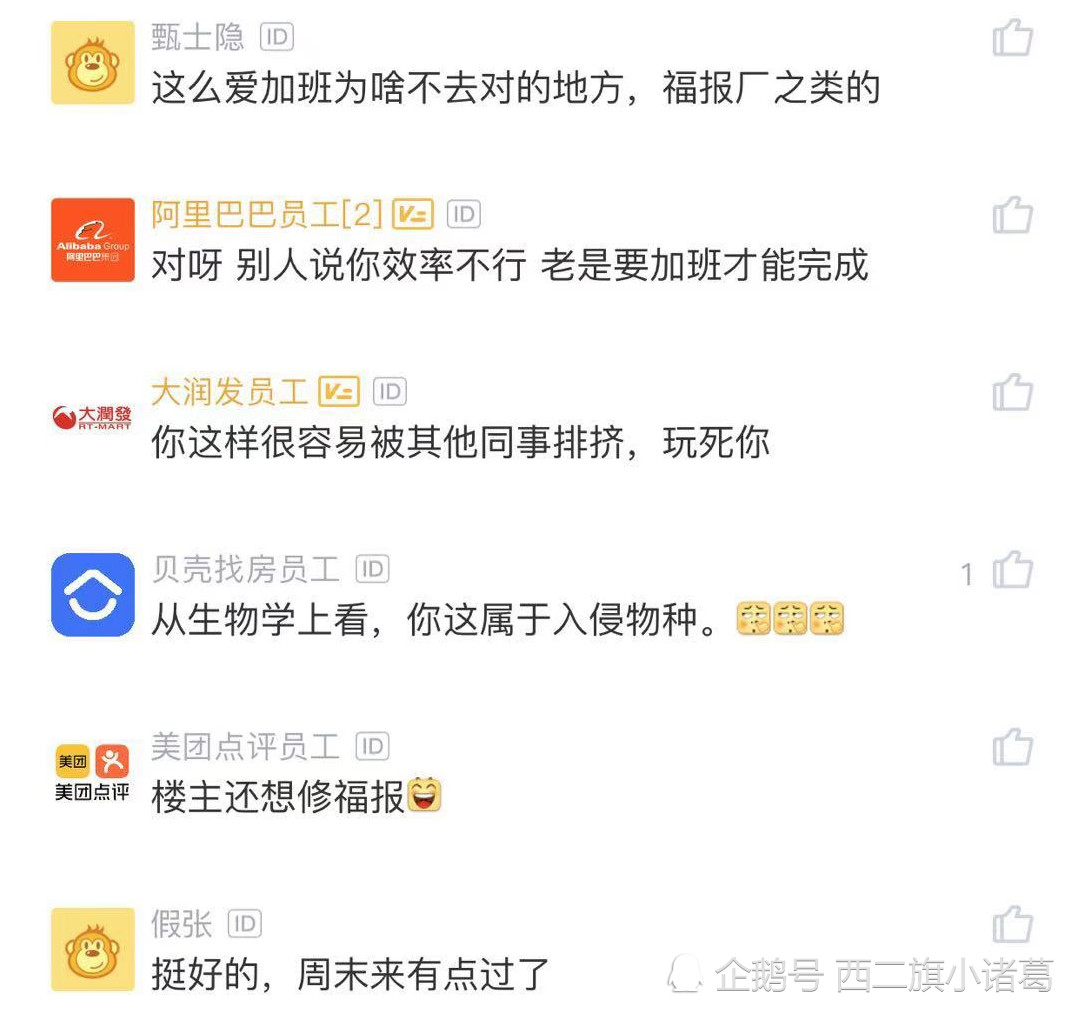Like the 贝壳找房员工 comment on 入侵物种
The height and width of the screenshot is (1013, 1079).
1012,571
